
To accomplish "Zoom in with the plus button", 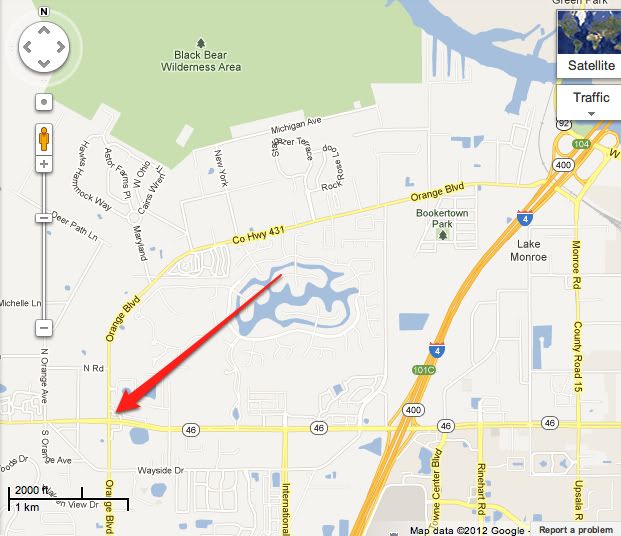I will coord(43,217).
